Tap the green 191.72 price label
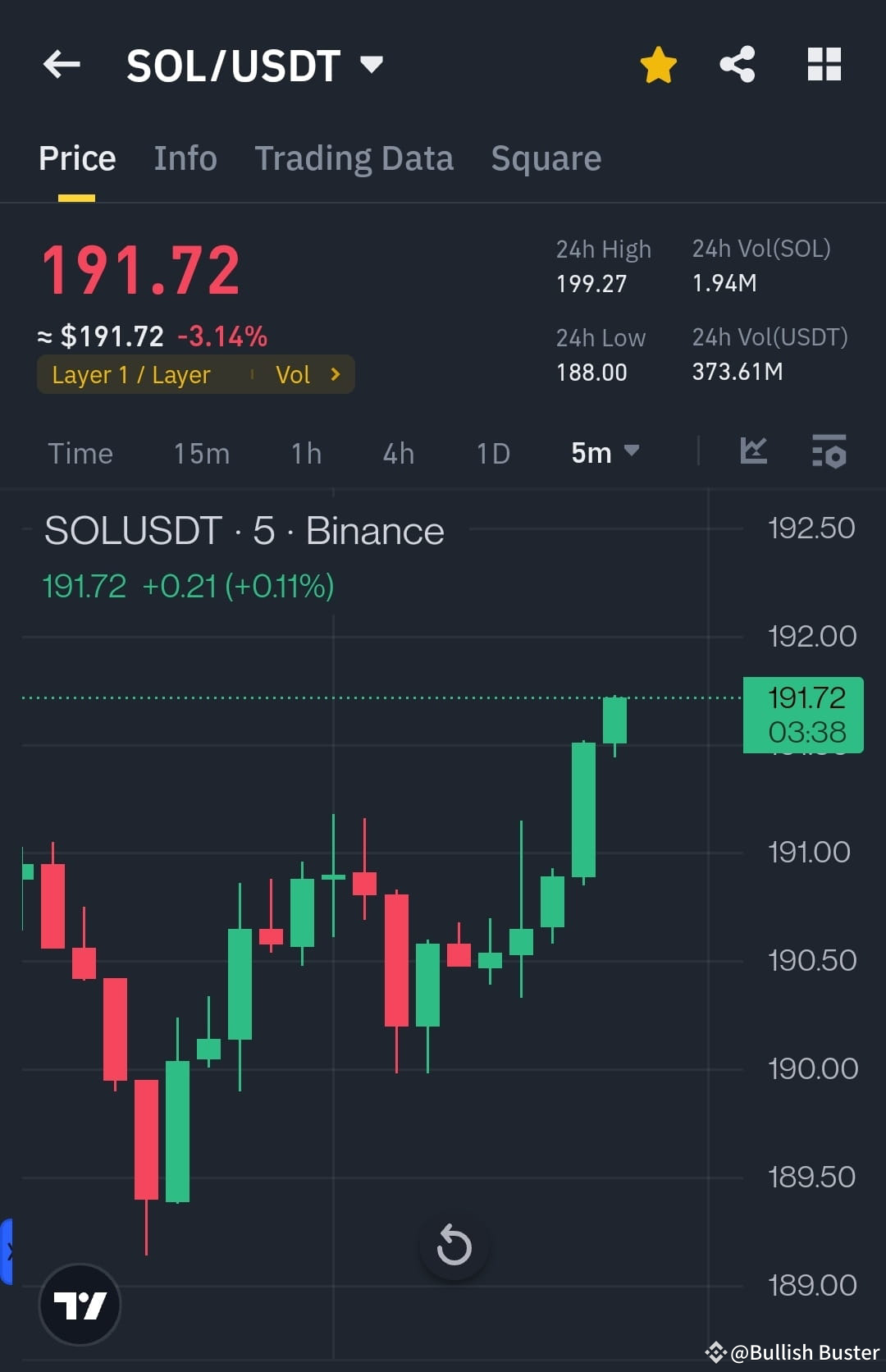The height and width of the screenshot is (1372, 886). coord(803,715)
